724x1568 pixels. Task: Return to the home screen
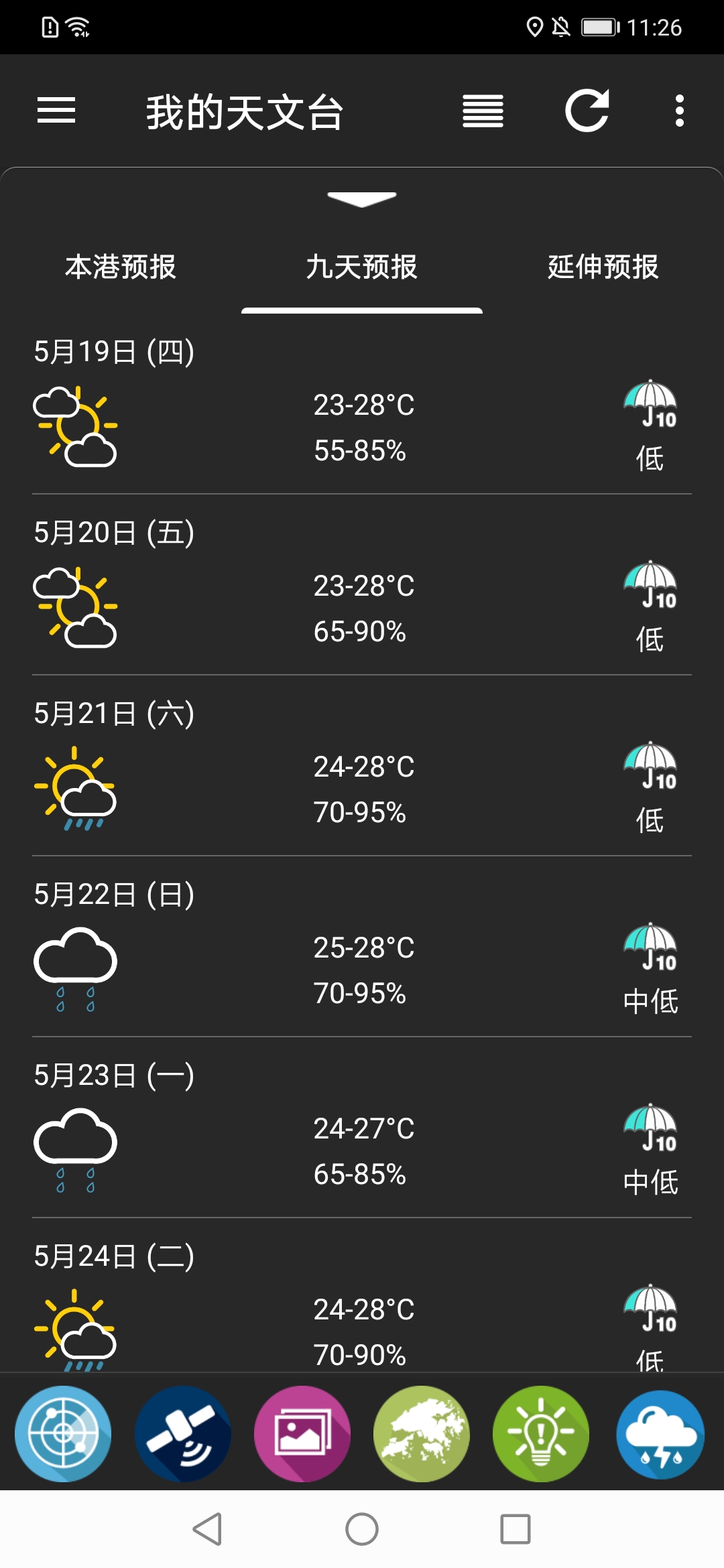pos(362,1529)
